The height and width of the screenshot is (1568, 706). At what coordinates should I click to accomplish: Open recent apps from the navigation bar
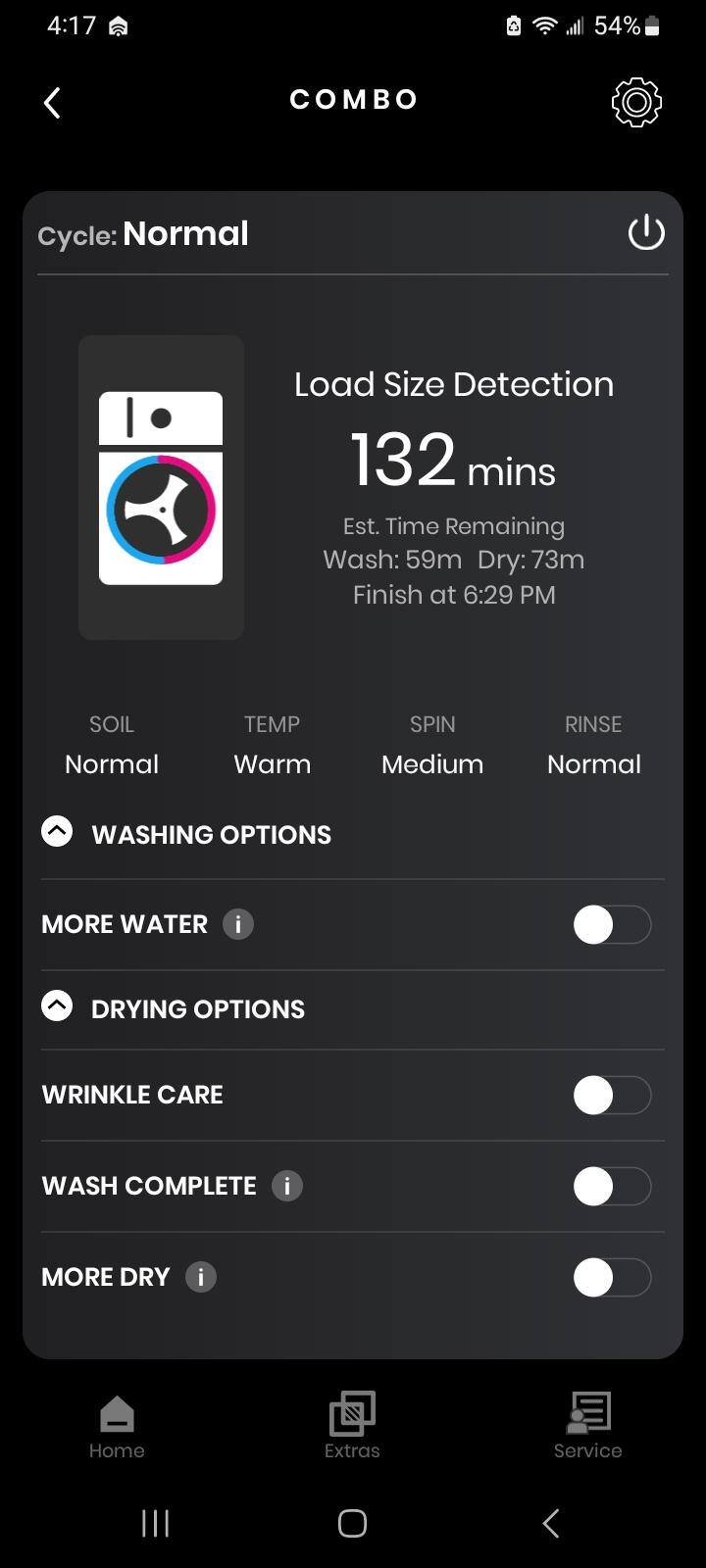[155, 1523]
